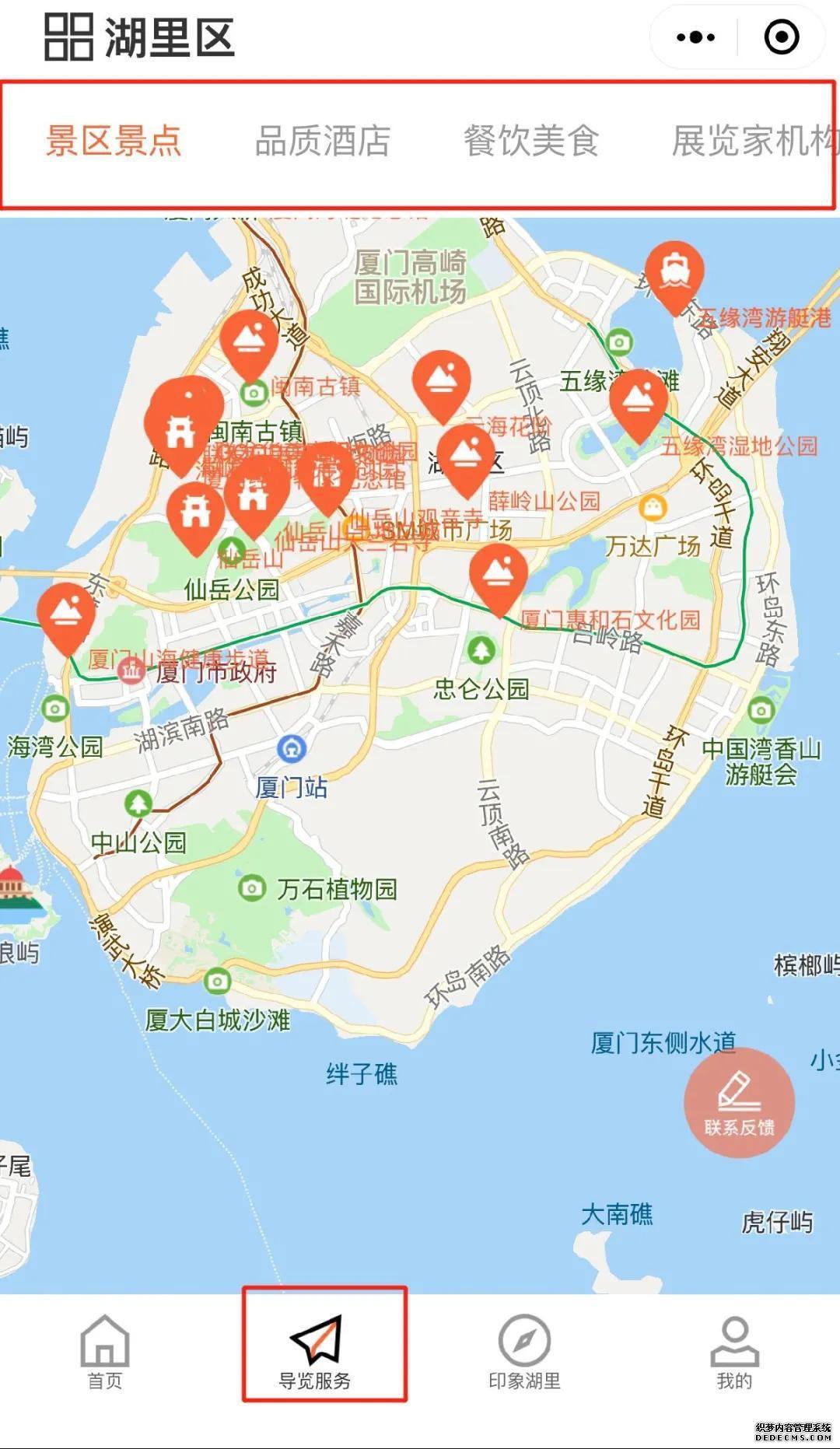Viewport: 840px width, 1449px height.
Task: Tap the 五缘湾游艇港 map marker
Action: pos(674,272)
